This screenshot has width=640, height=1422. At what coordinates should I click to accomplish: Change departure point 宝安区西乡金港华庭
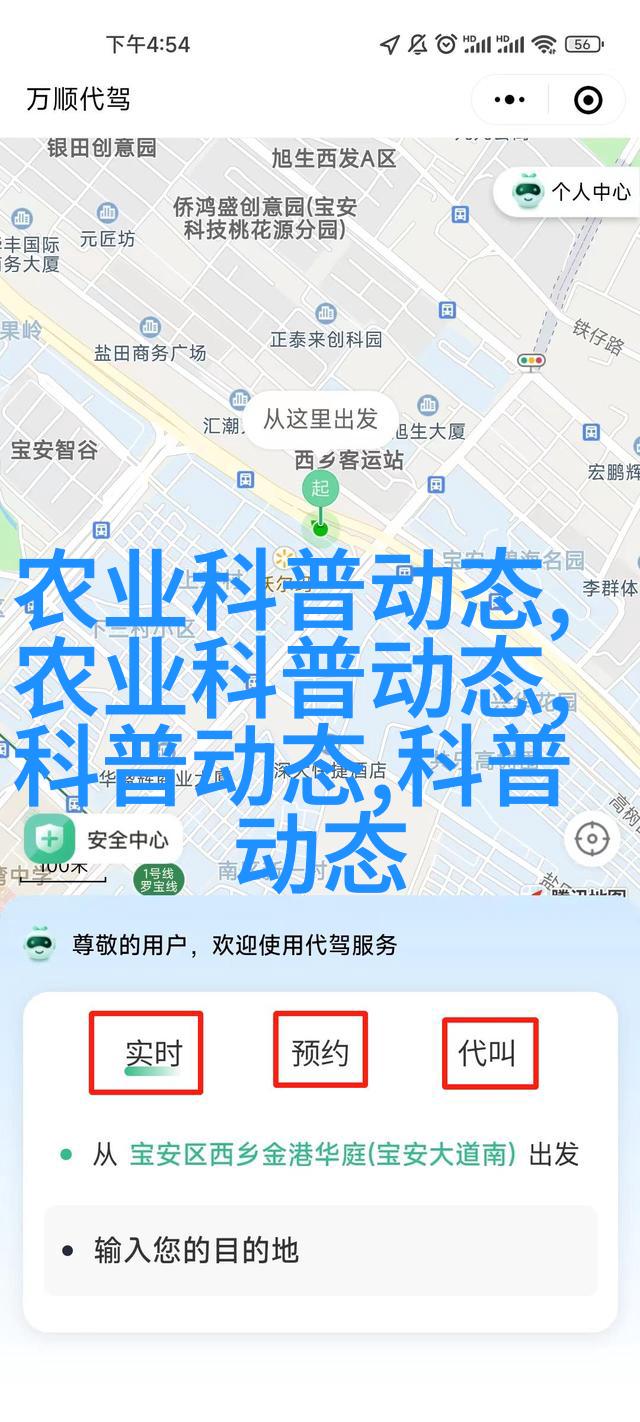click(322, 1155)
